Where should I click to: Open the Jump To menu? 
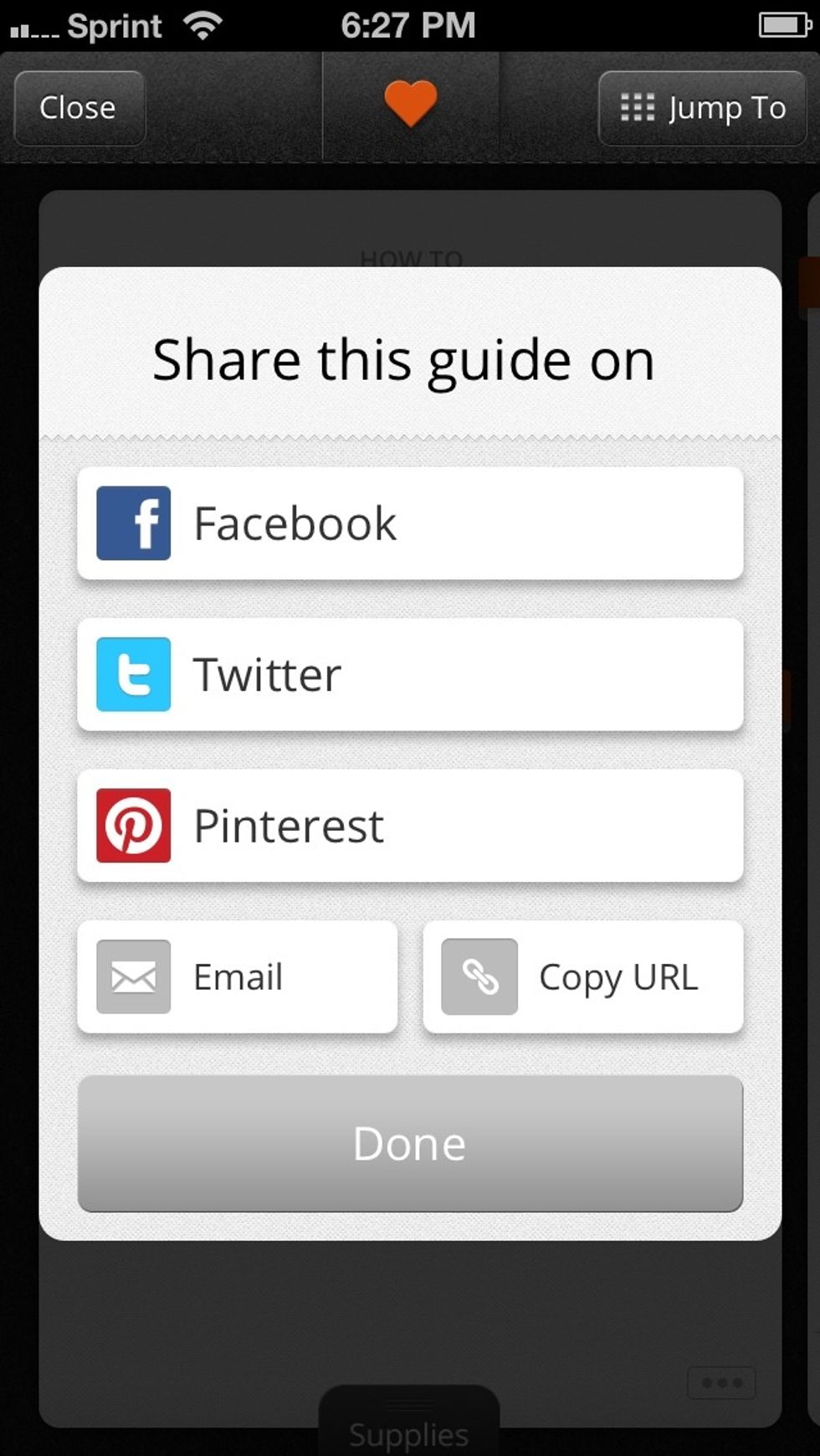tap(702, 108)
